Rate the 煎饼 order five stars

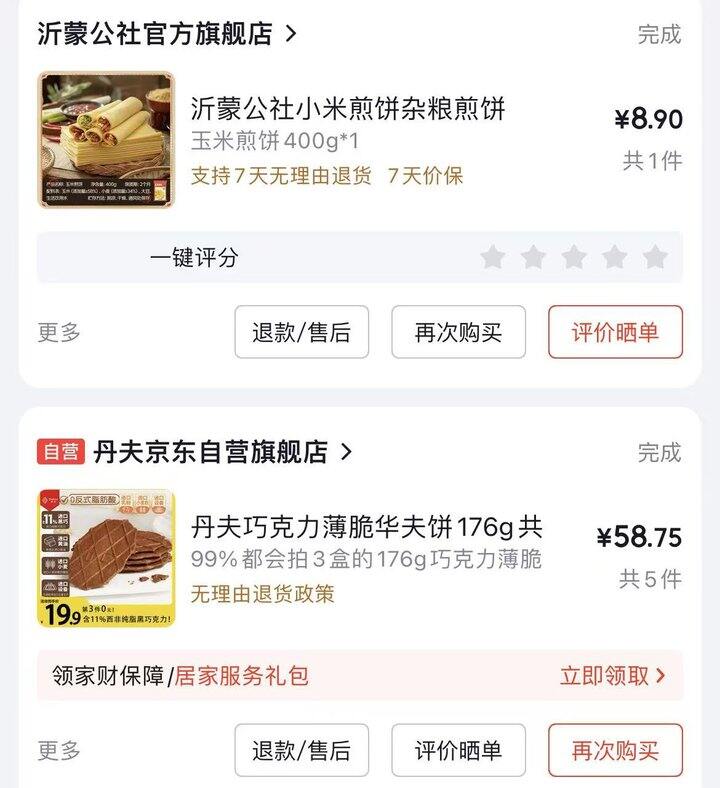[655, 258]
